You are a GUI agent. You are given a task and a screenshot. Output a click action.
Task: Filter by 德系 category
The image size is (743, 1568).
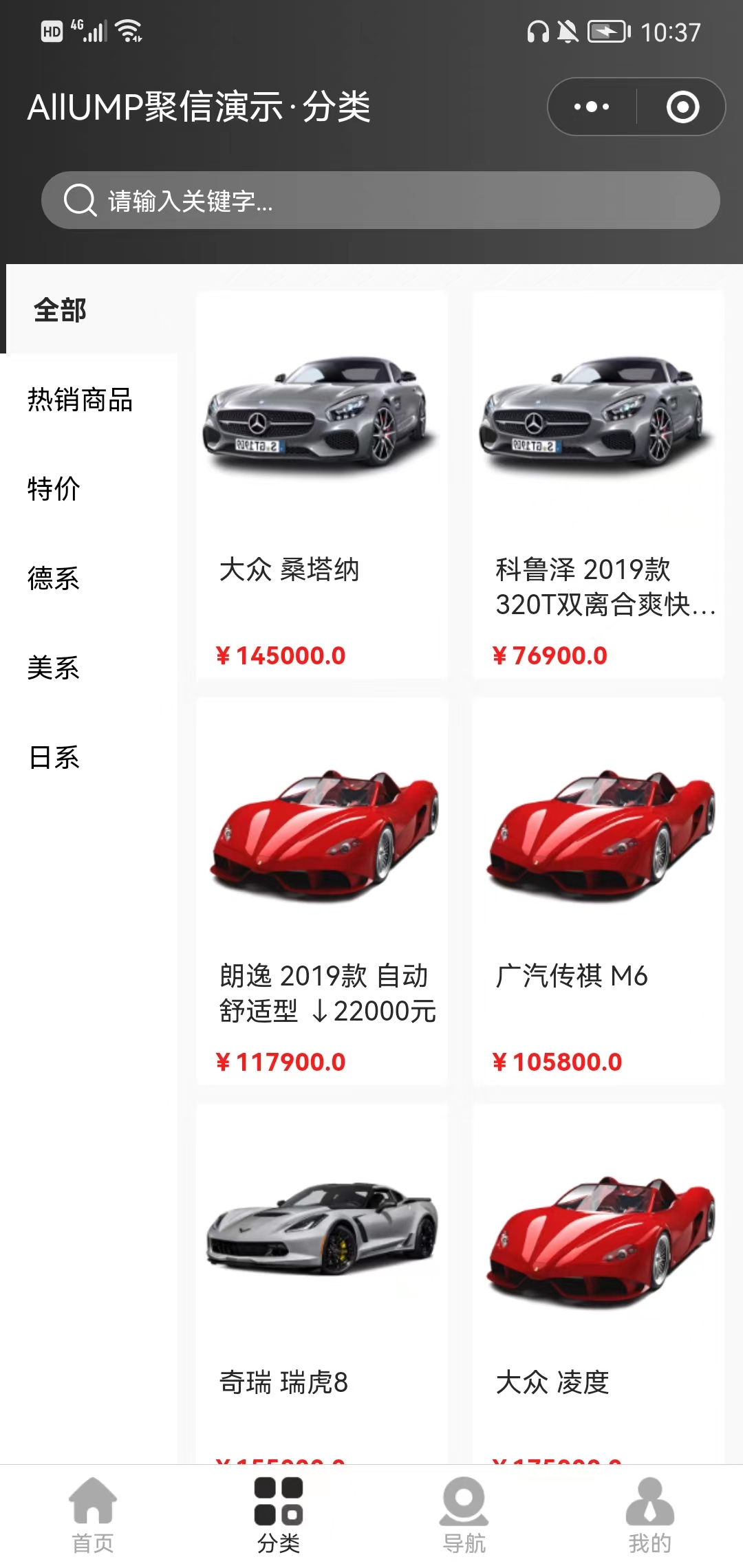coord(54,578)
